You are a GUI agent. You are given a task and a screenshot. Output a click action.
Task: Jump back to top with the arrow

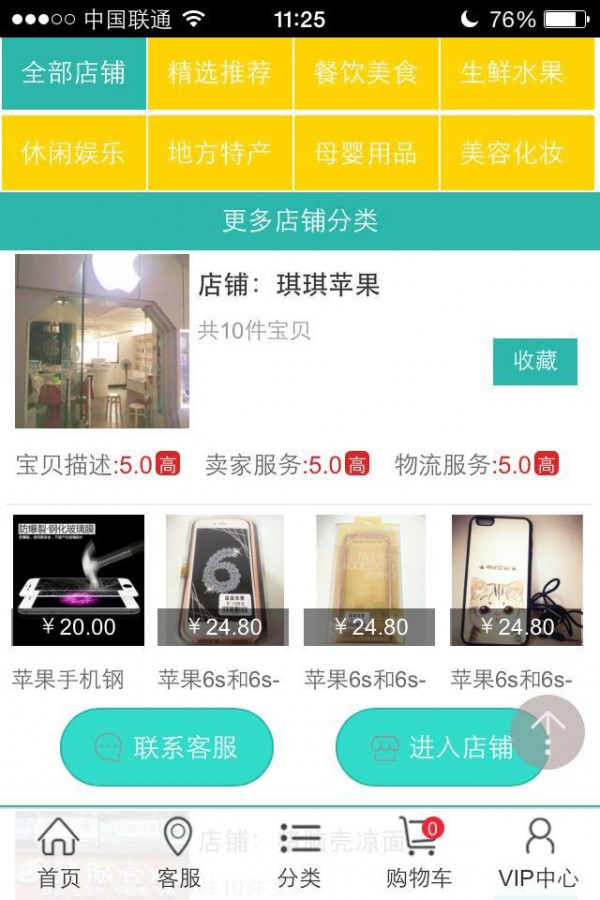548,731
